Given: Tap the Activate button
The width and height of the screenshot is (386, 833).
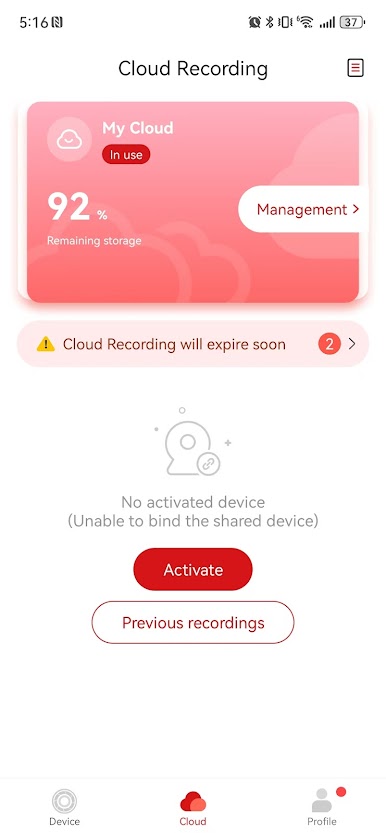Looking at the screenshot, I should point(193,570).
